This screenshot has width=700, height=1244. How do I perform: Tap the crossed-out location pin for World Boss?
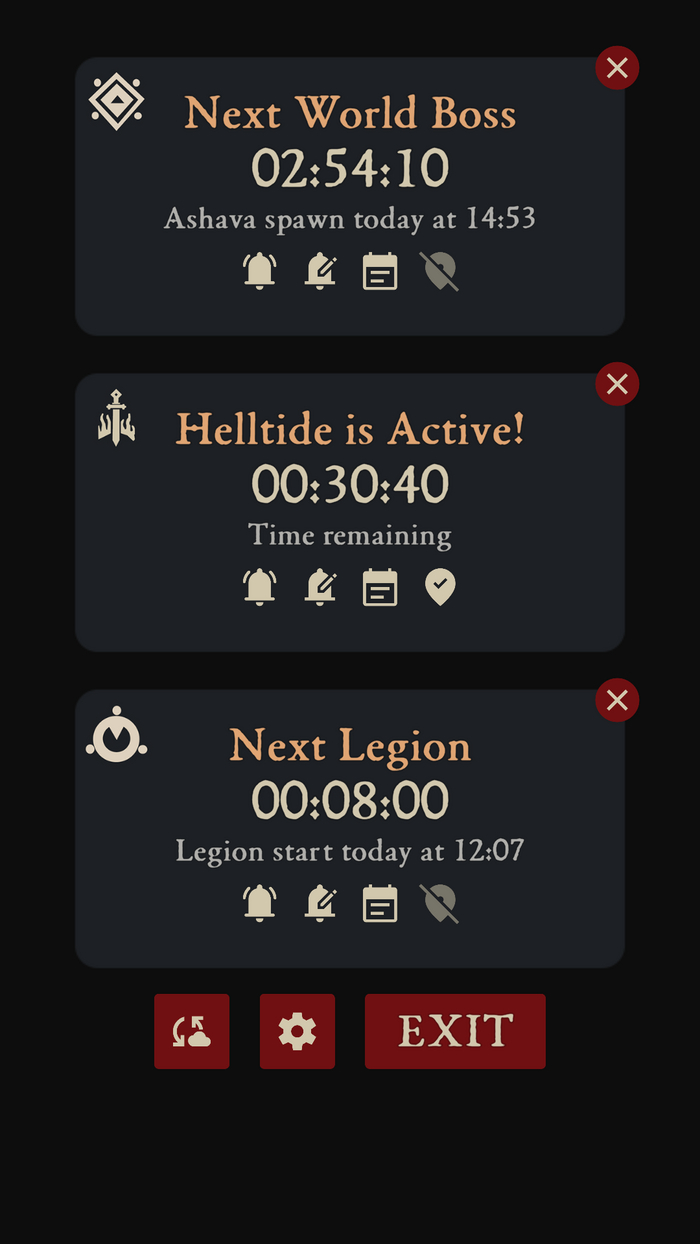coord(440,271)
